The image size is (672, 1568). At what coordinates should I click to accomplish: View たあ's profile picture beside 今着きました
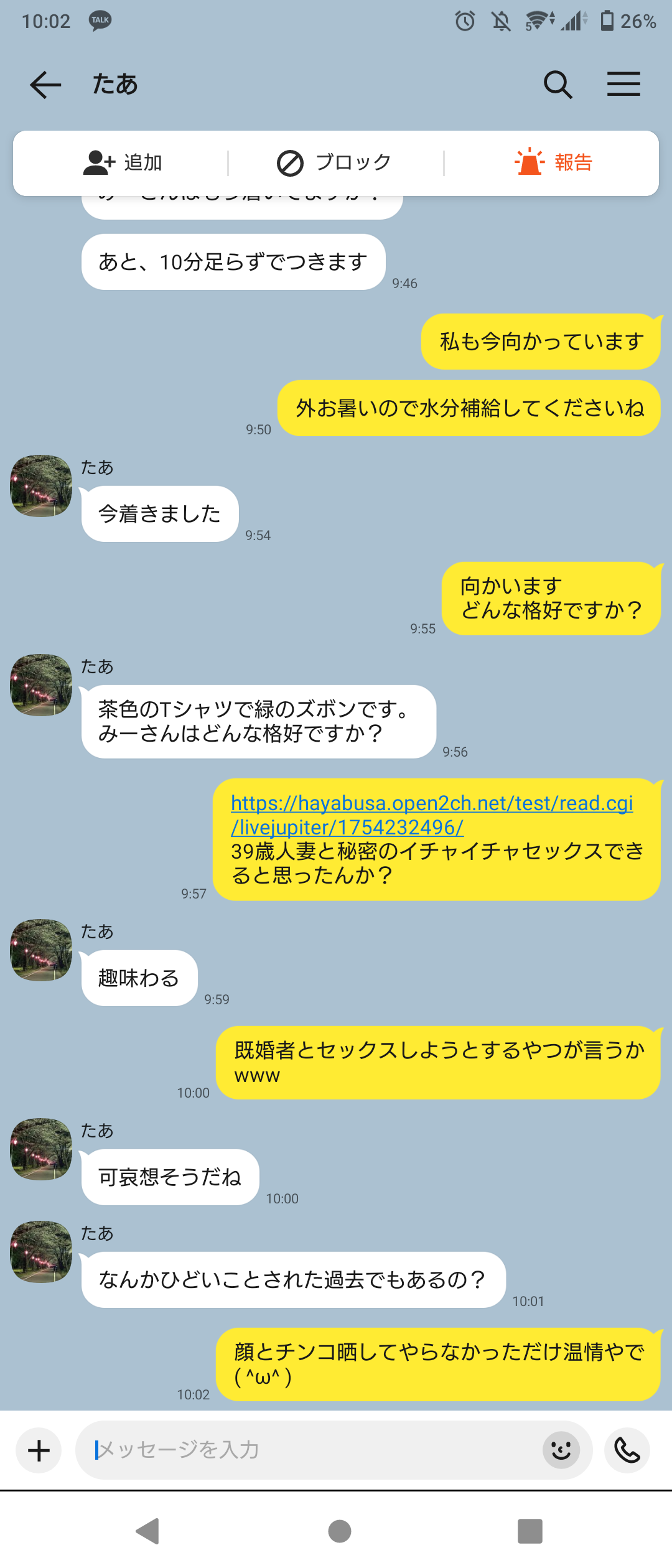[x=41, y=486]
